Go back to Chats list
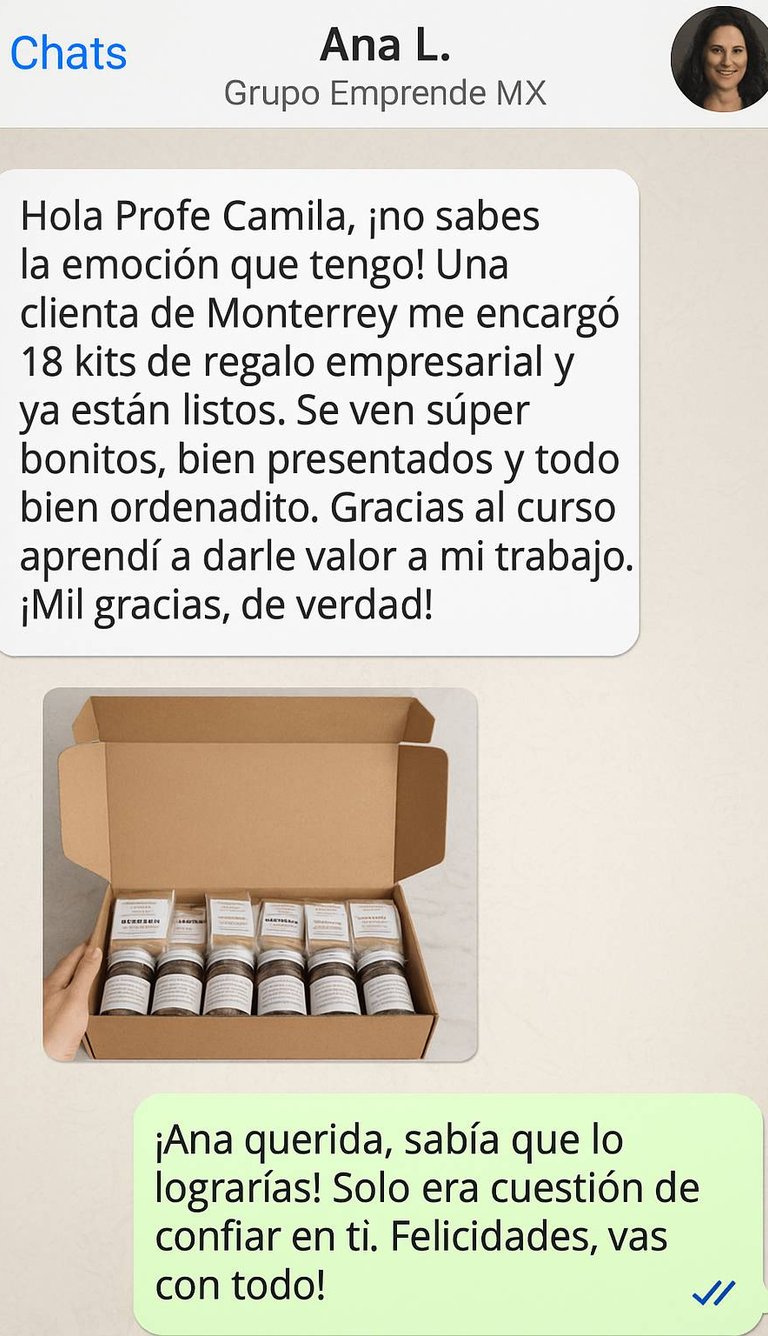This screenshot has width=768, height=1336. pyautogui.click(x=68, y=54)
